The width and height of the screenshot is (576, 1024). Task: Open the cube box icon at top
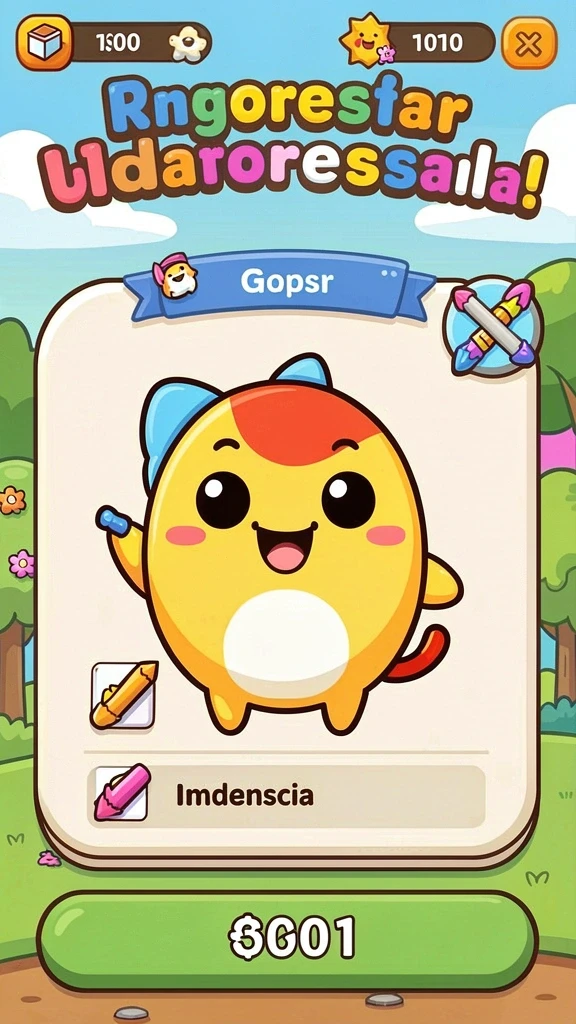click(x=44, y=42)
